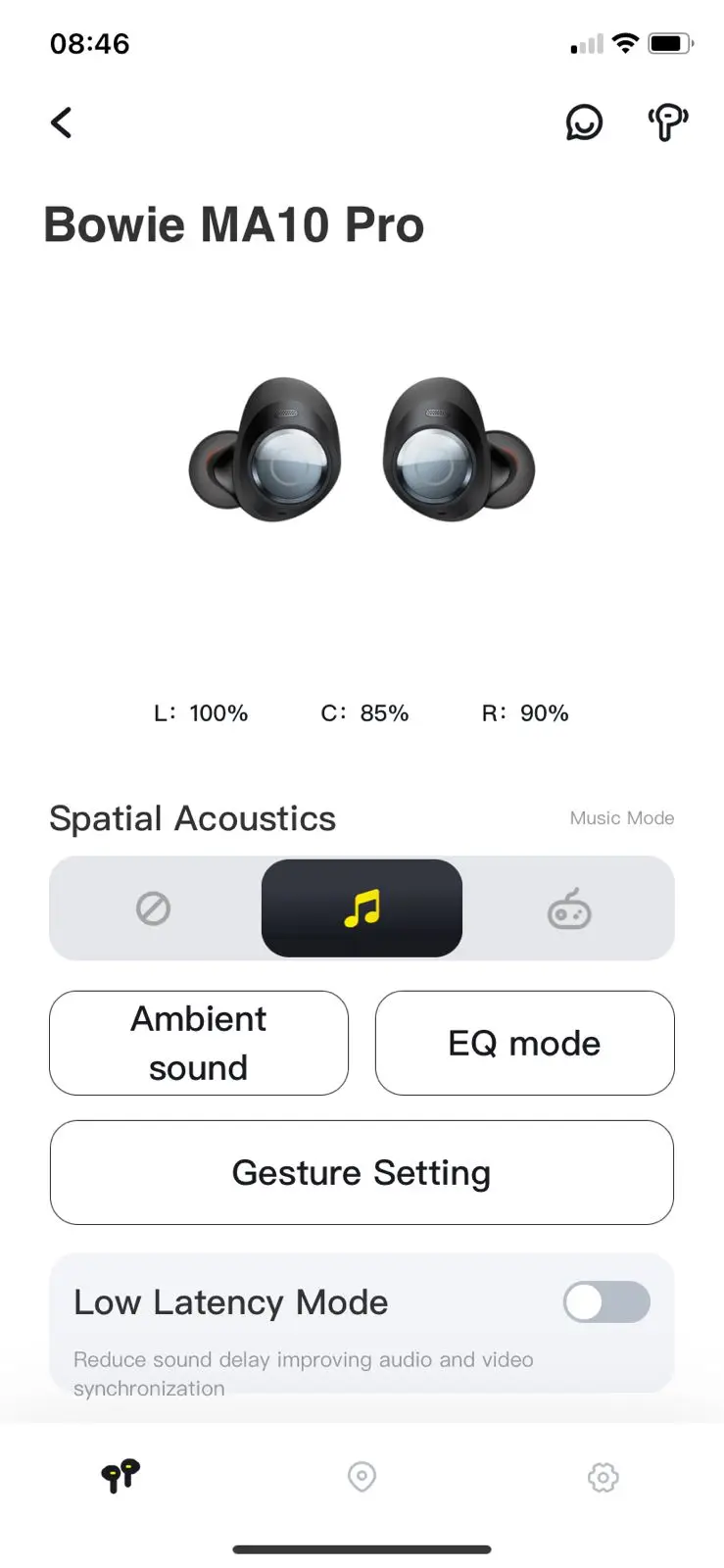The width and height of the screenshot is (724, 1568).
Task: Open Gesture Setting
Action: click(x=362, y=1172)
